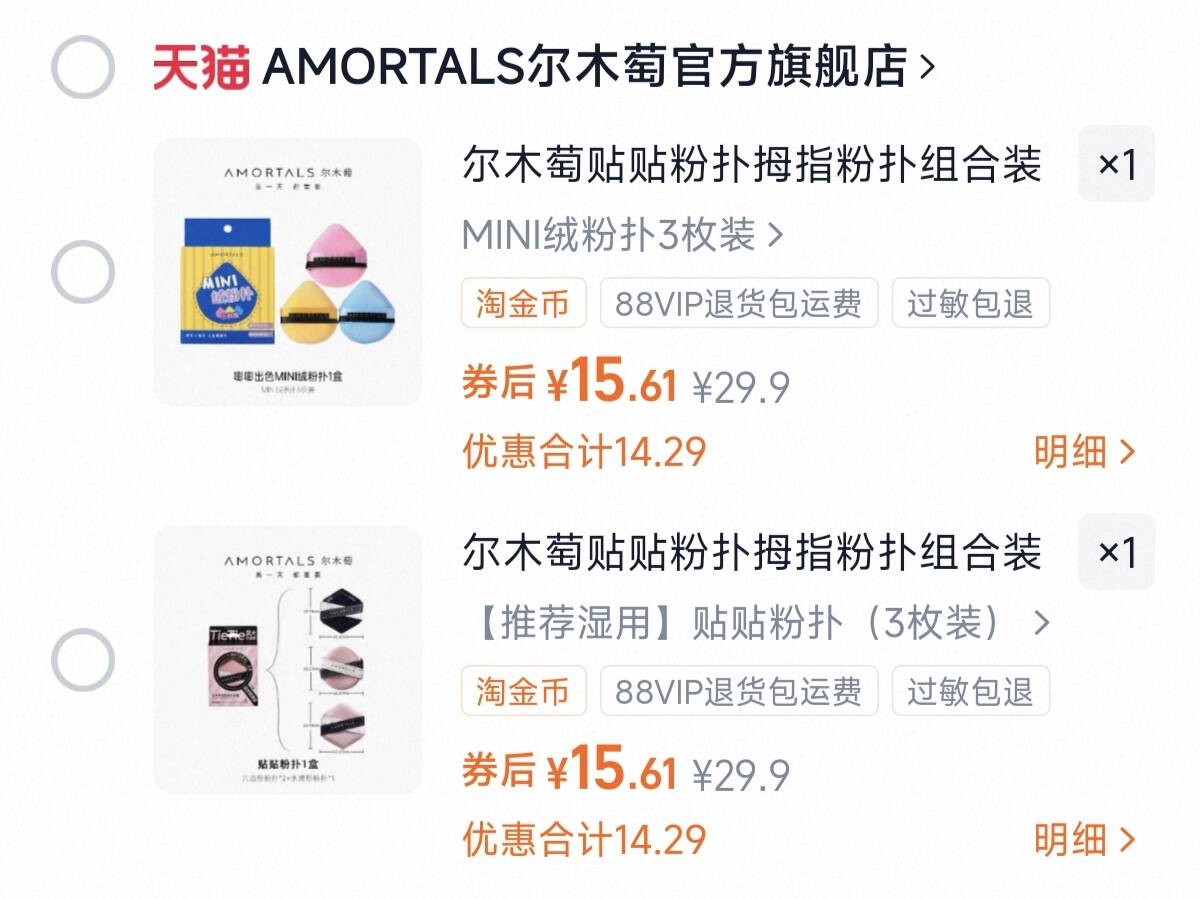
Task: Adjust ×1 quantity for 贴贴粉扑 item
Action: (1116, 552)
